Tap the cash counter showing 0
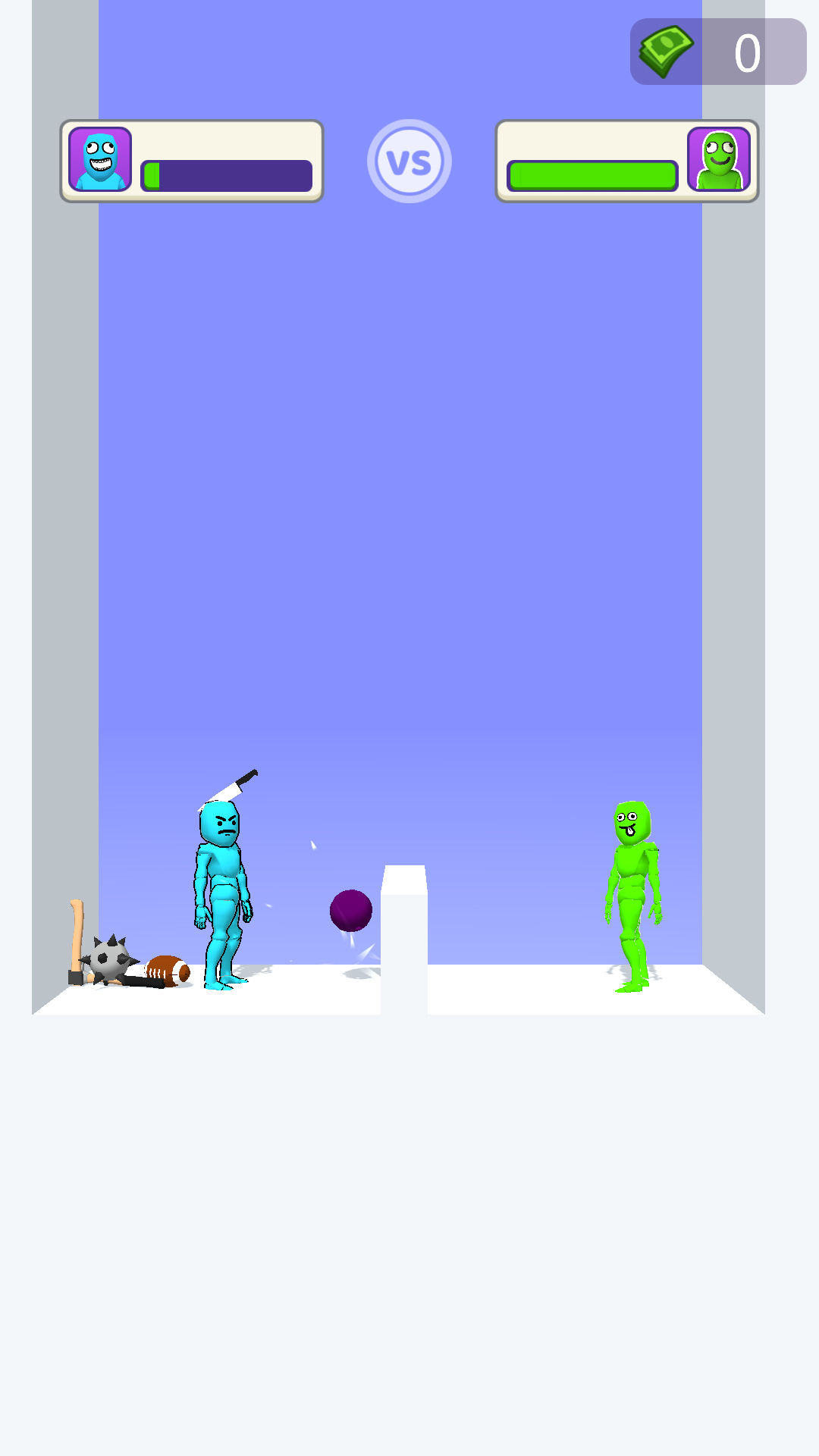819x1456 pixels. tap(717, 52)
